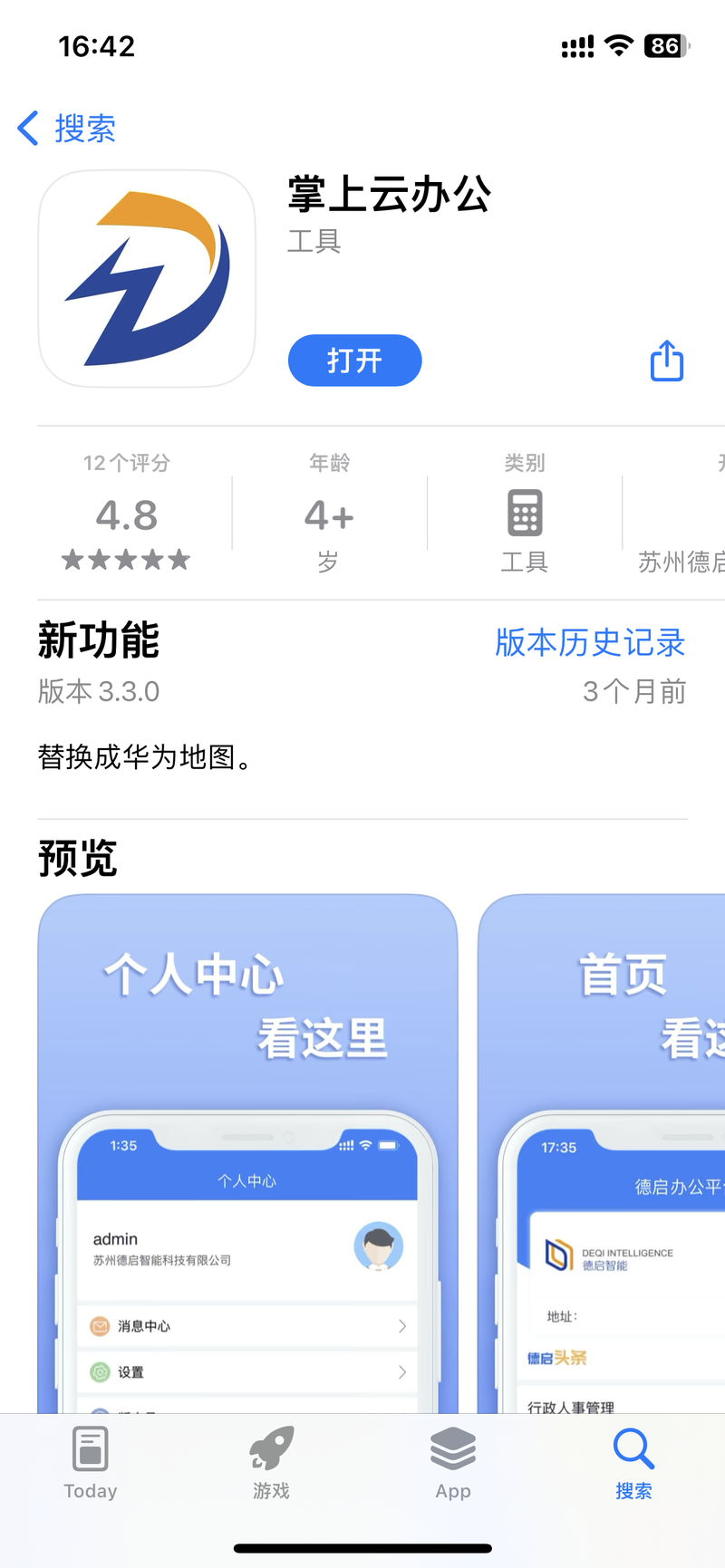The image size is (725, 1568).
Task: View 版本历史记录 link
Action: [x=589, y=642]
